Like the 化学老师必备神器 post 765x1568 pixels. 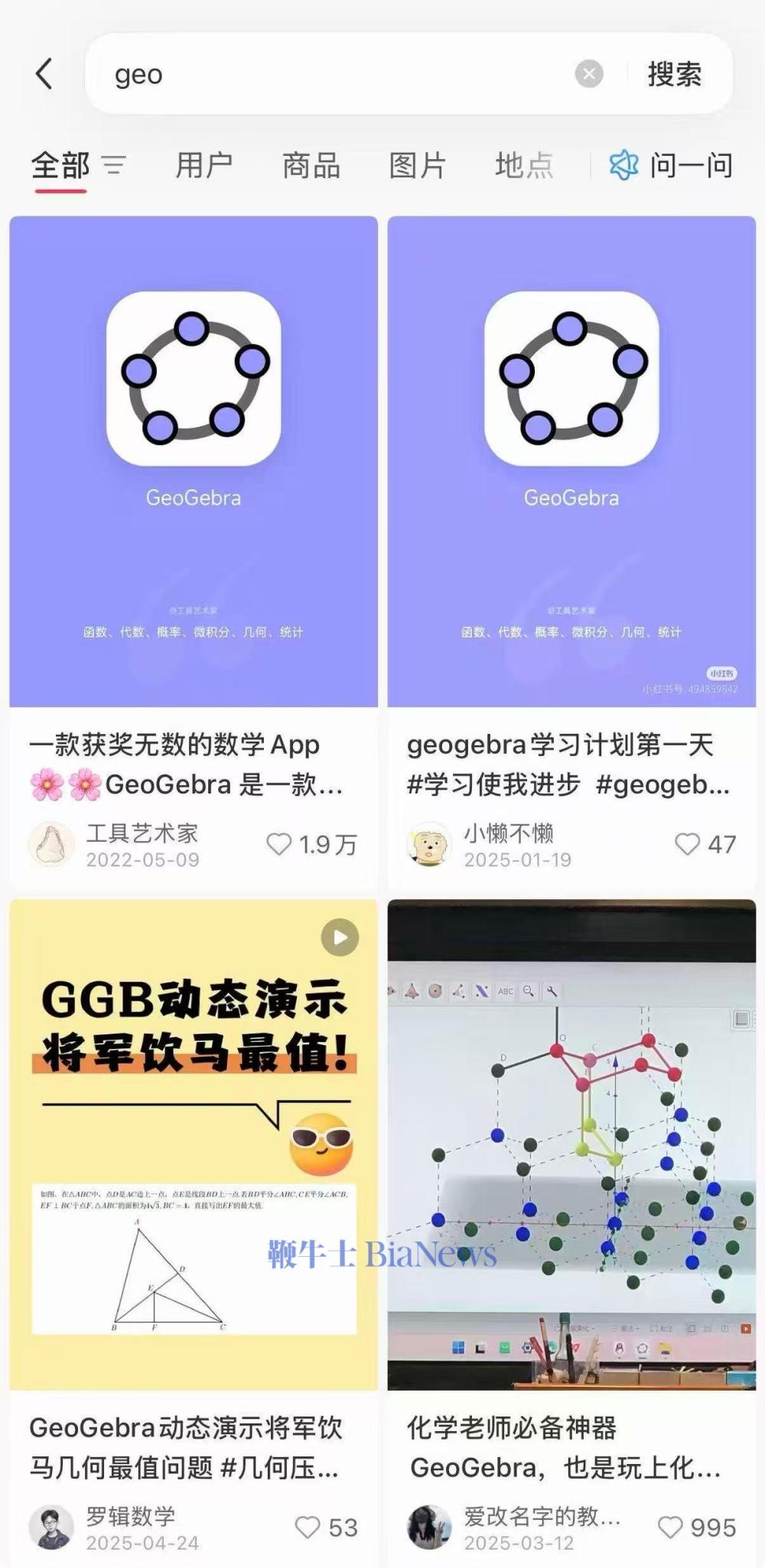670,1527
